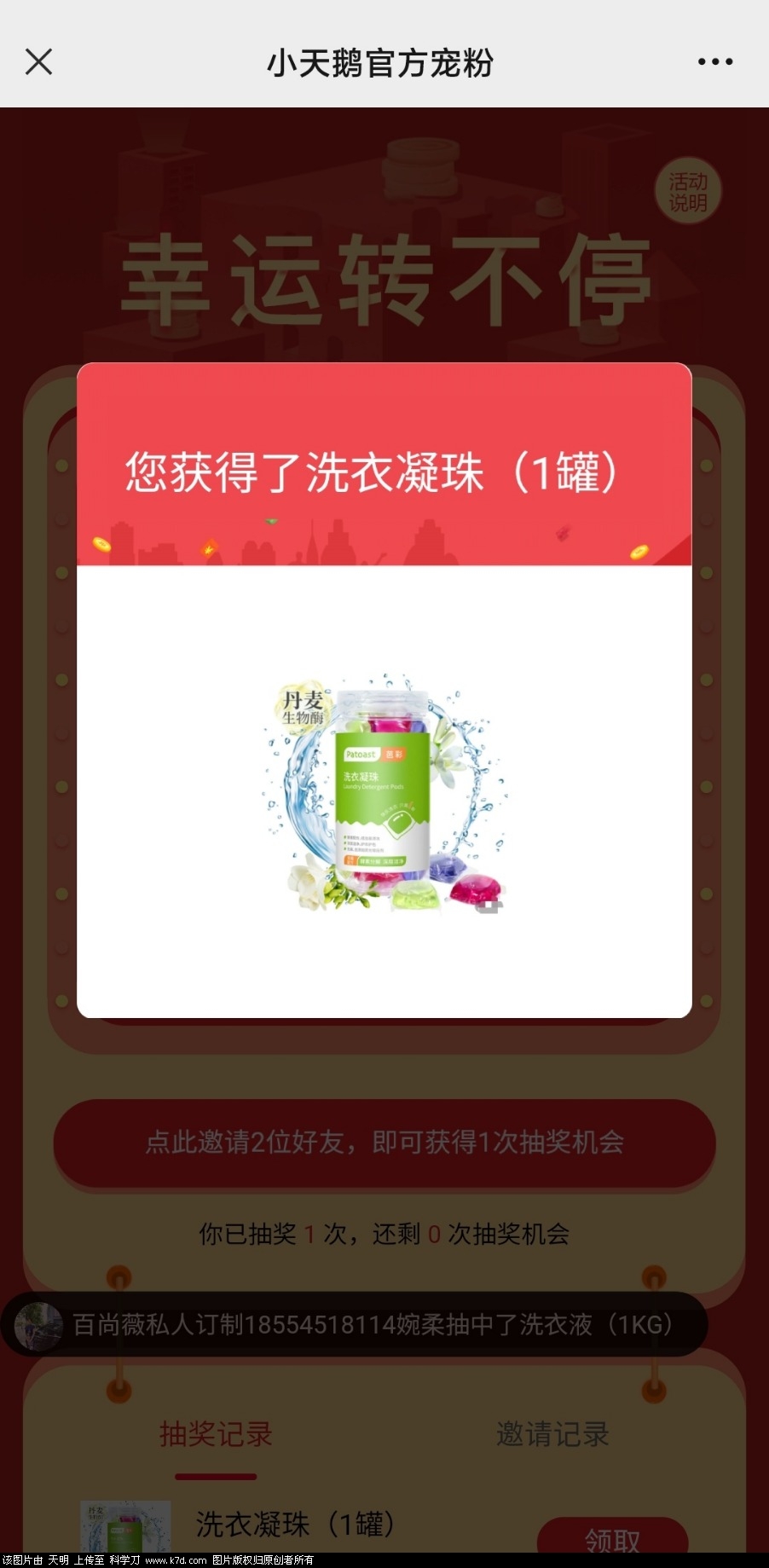The image size is (769, 1568).
Task: Open 活动说明 activity rules
Action: 687,193
